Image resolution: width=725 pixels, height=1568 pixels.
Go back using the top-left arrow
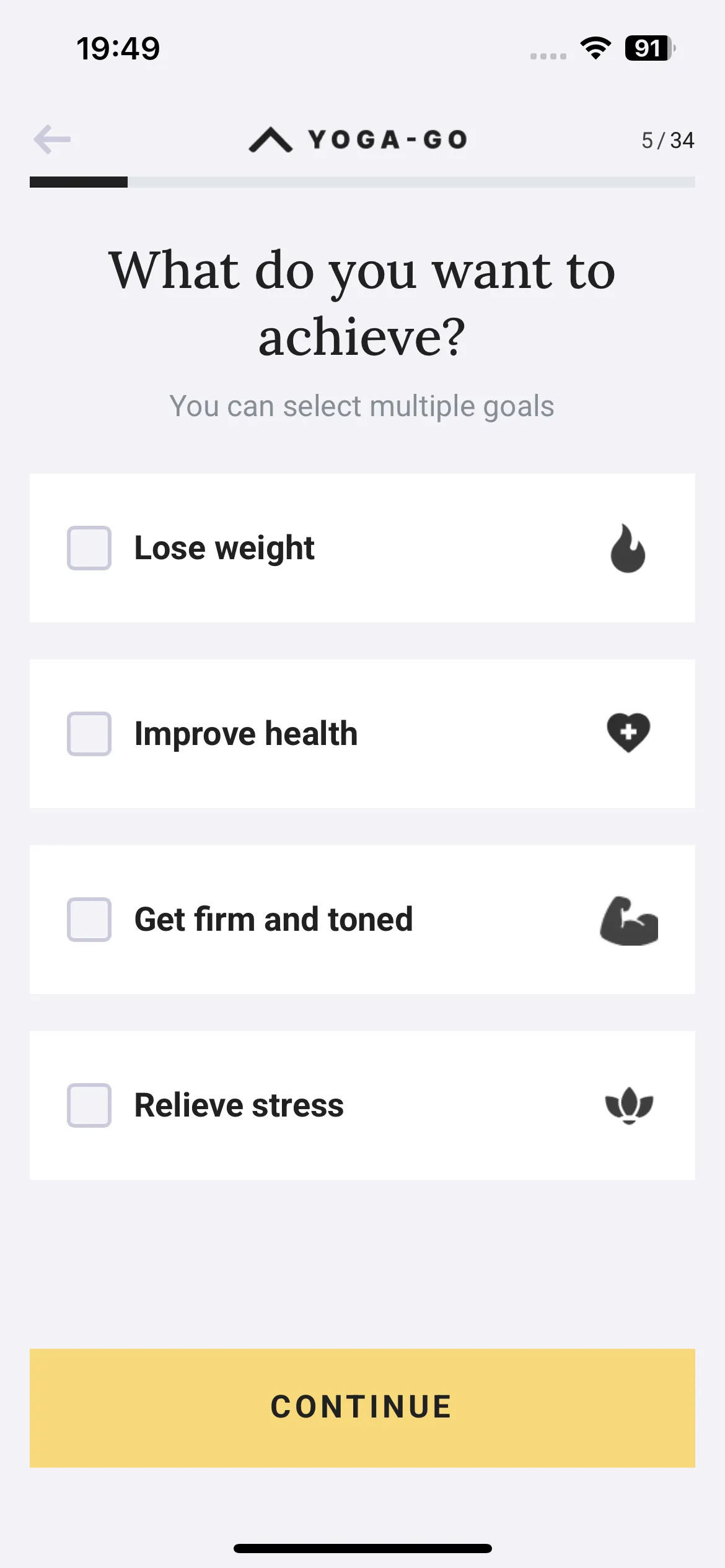coord(52,139)
